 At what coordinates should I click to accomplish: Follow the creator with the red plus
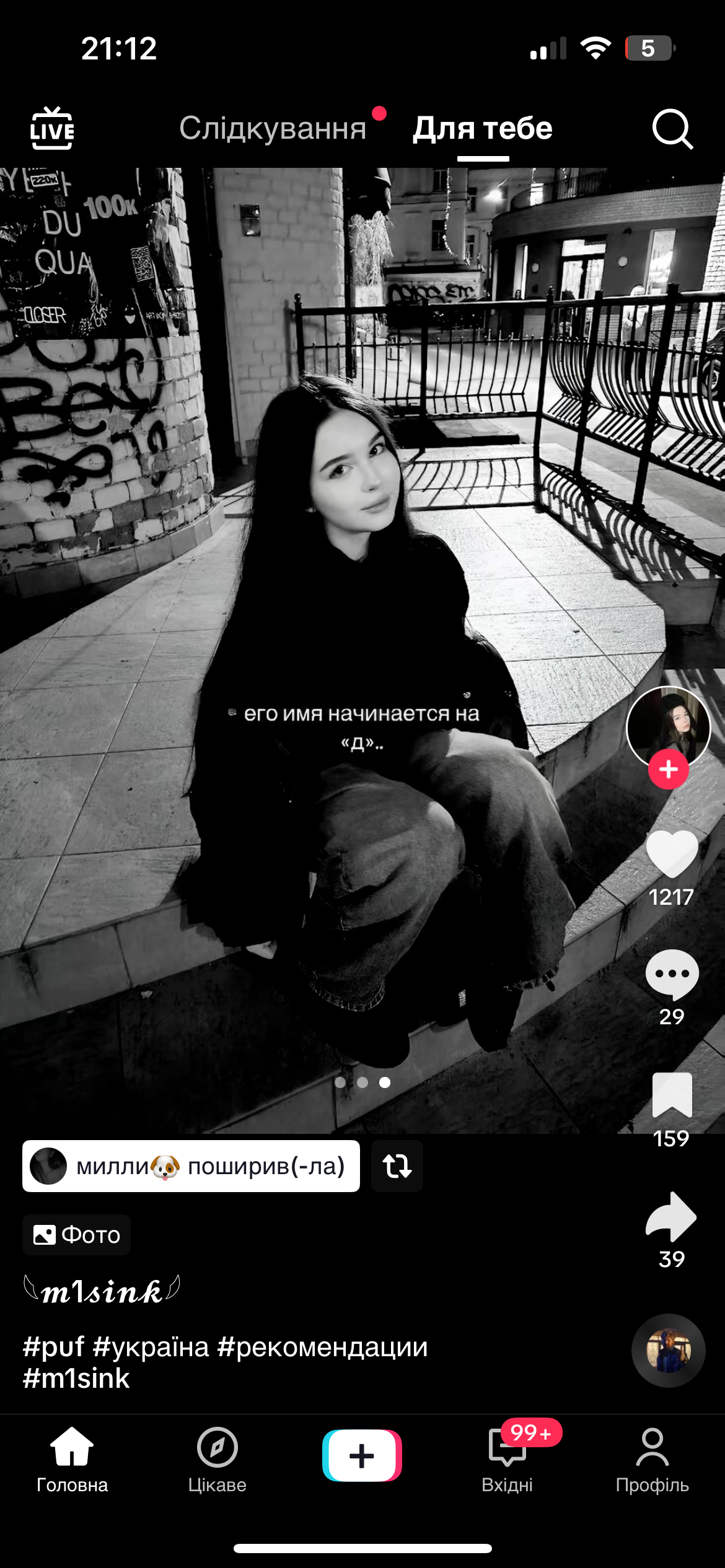668,769
